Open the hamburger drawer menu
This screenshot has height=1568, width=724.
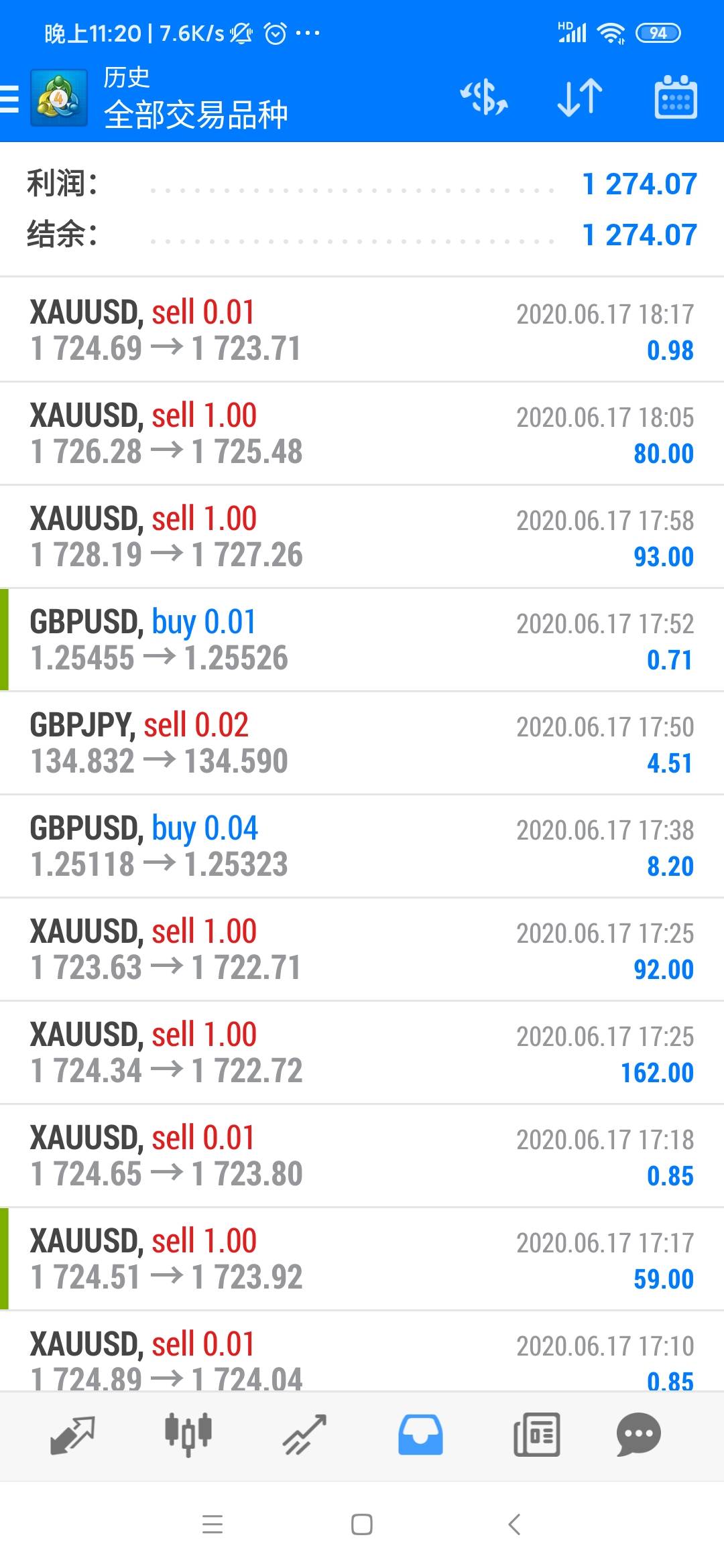point(11,99)
